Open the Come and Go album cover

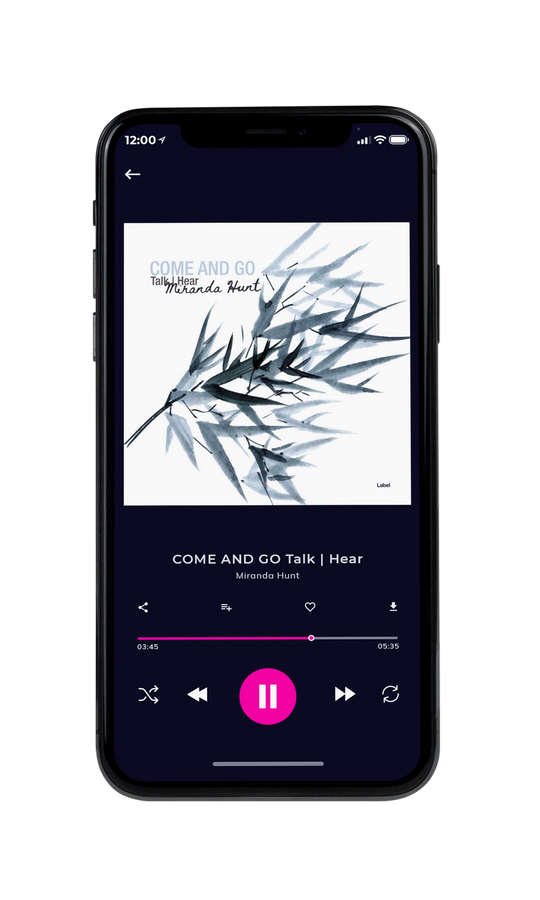(267, 364)
